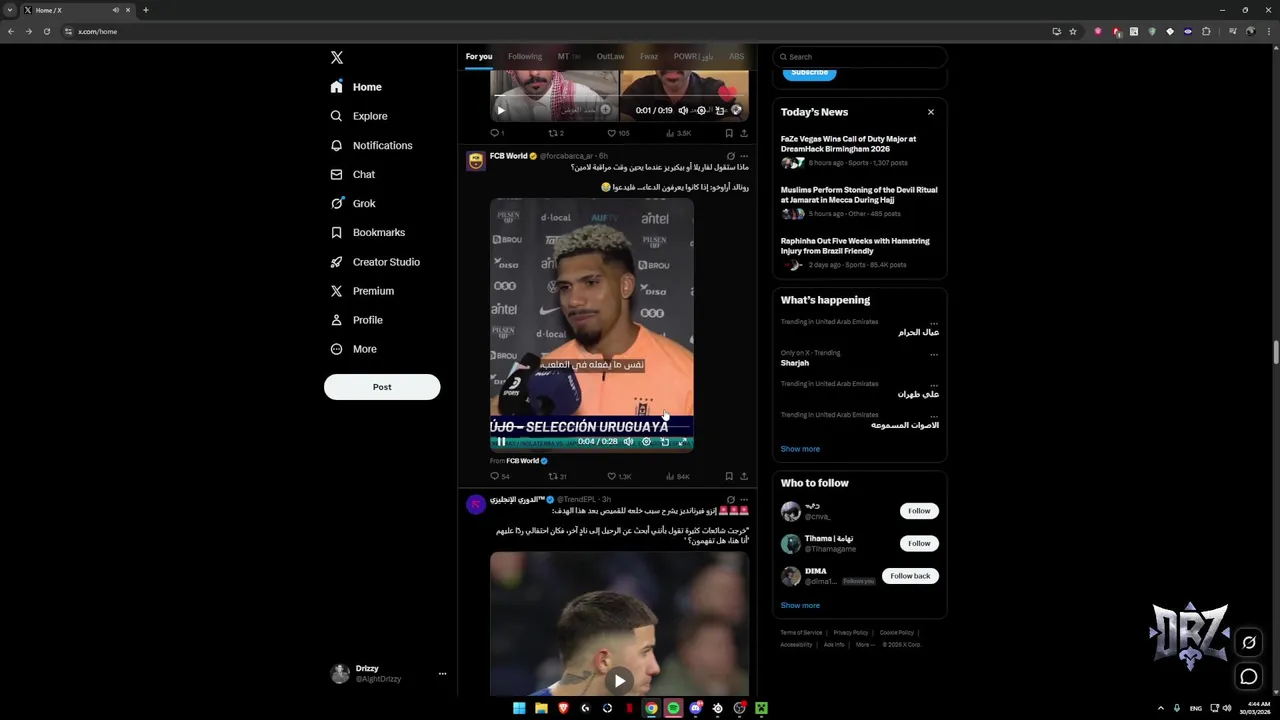Open Creator Studio

click(x=385, y=262)
